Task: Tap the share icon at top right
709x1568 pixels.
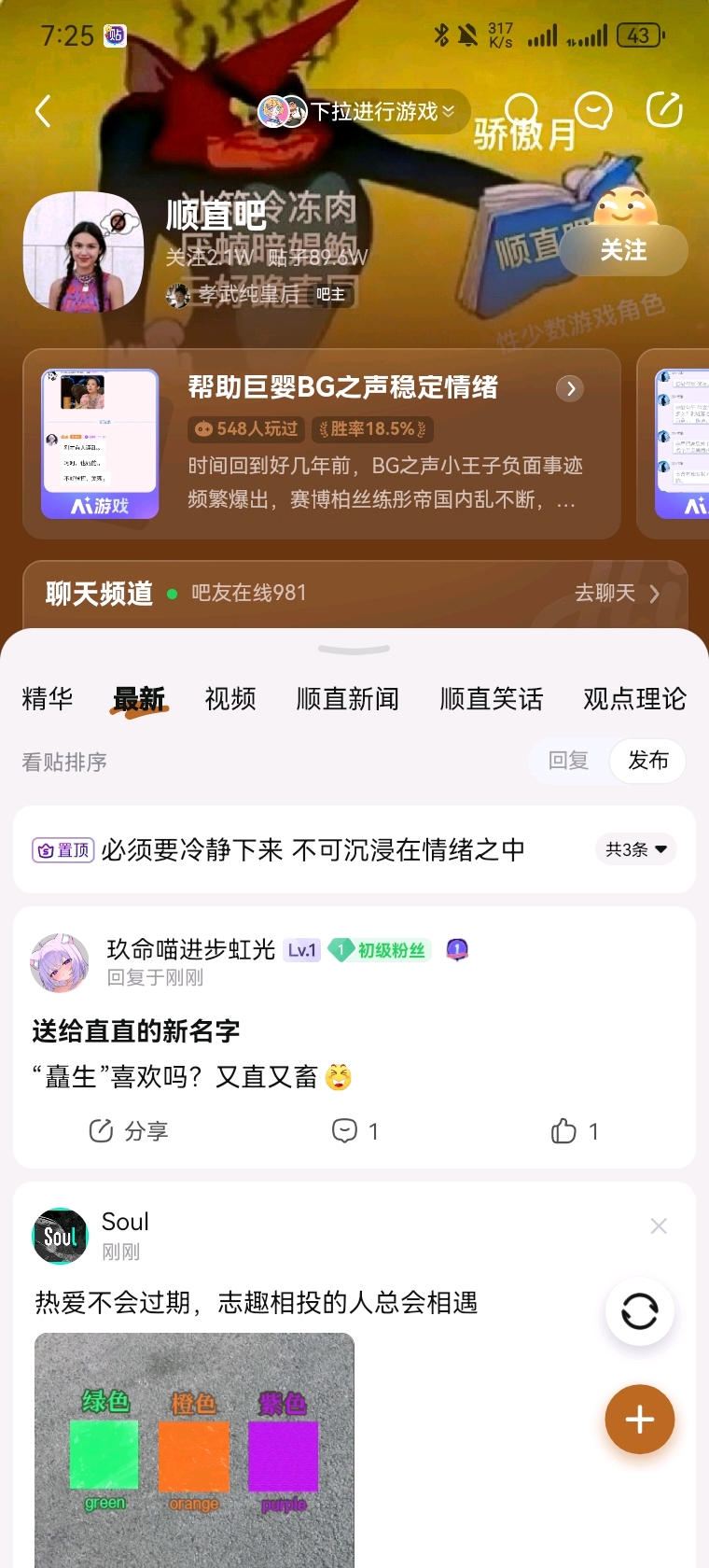Action: coord(664,109)
